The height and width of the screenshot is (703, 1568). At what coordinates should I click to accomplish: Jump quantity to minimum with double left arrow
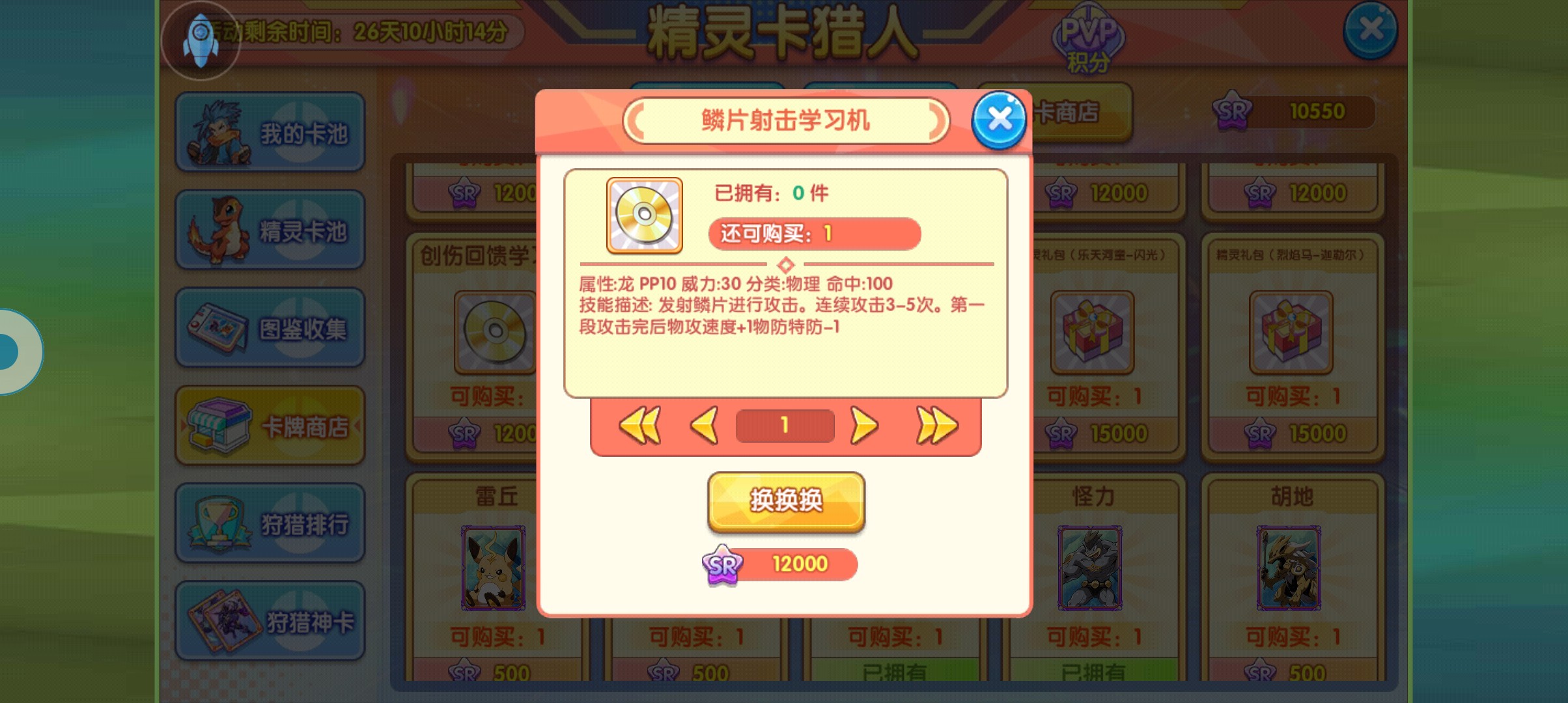(x=639, y=426)
